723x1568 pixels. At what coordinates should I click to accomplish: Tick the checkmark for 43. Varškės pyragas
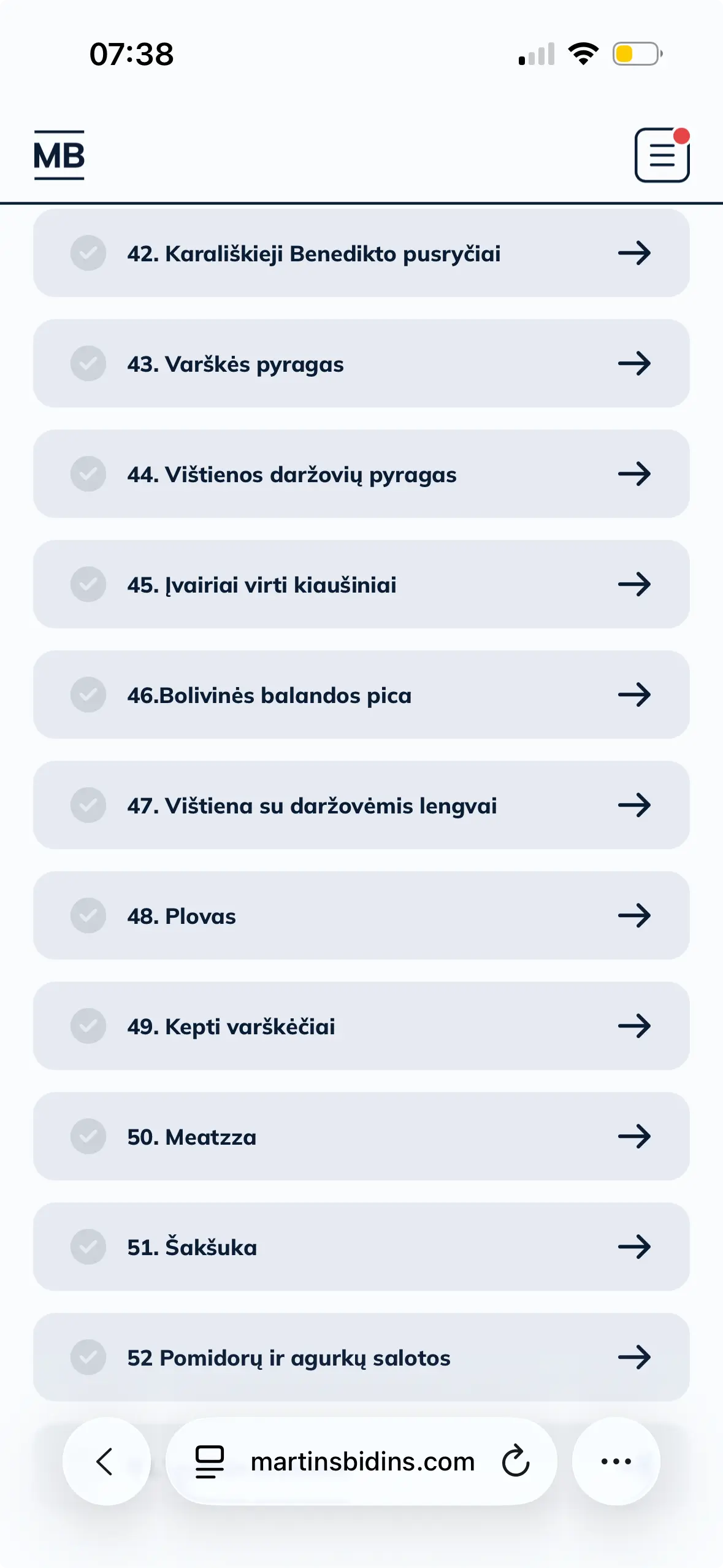88,364
